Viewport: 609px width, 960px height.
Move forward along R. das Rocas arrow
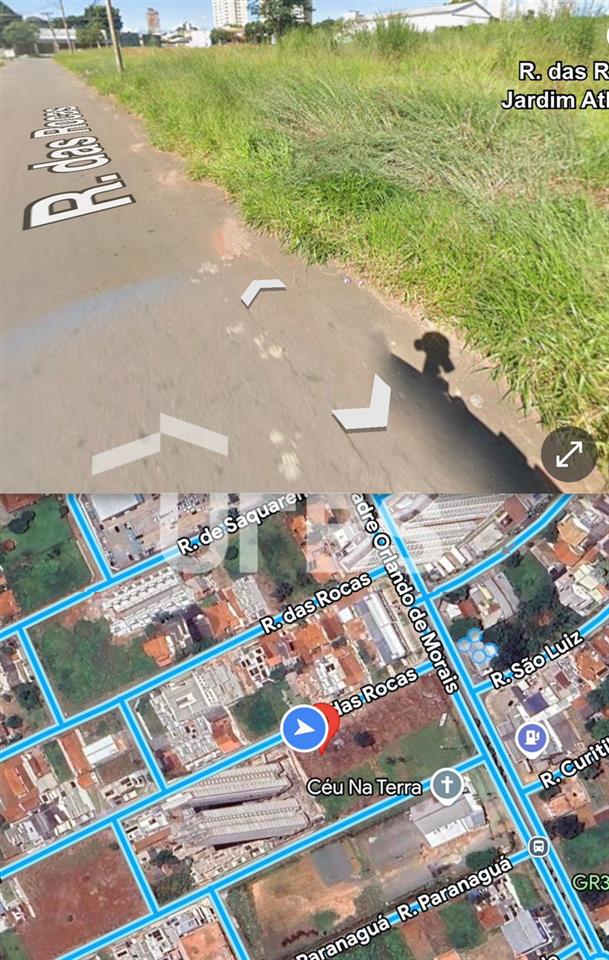coord(263,291)
